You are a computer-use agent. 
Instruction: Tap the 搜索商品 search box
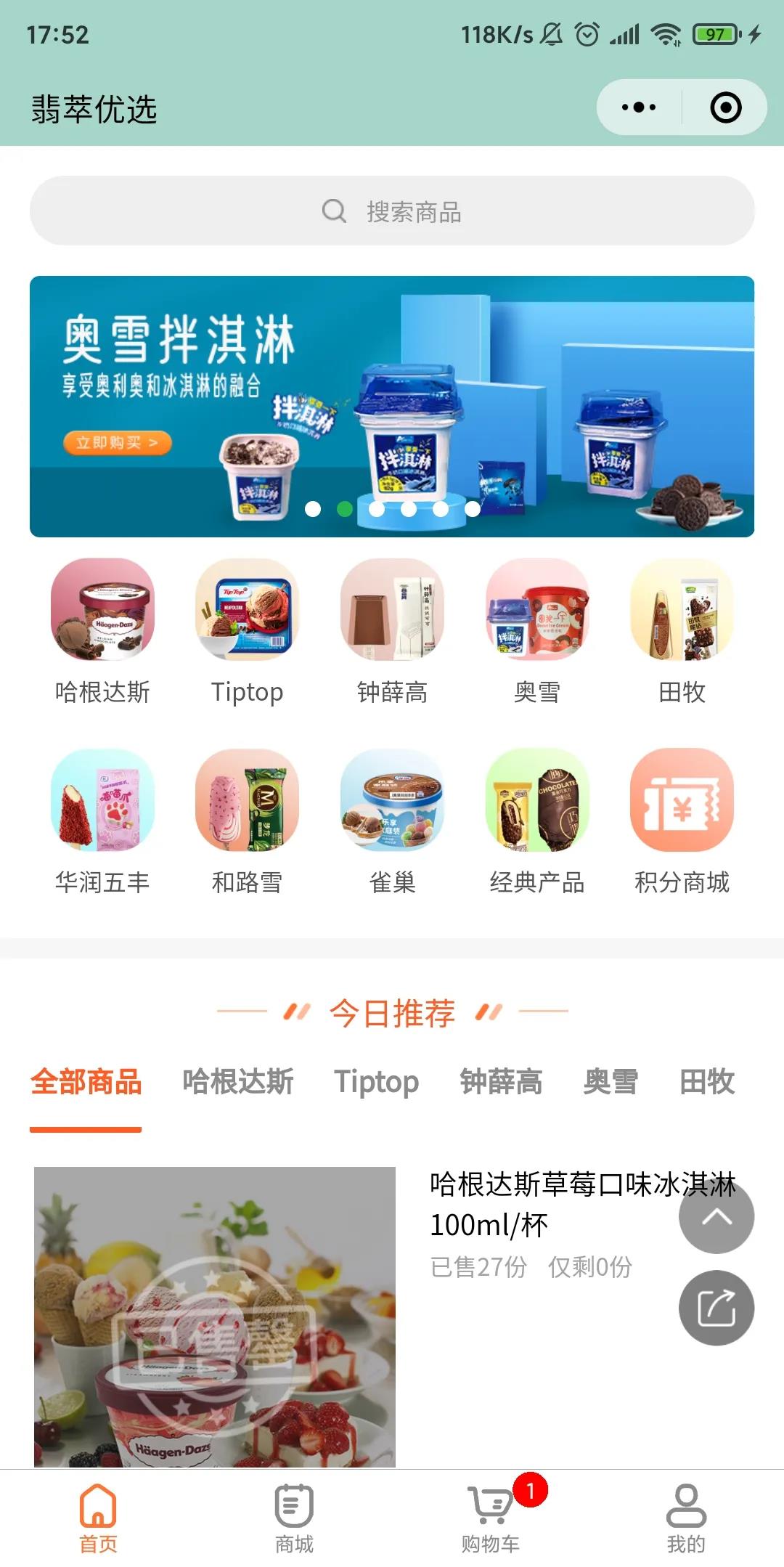point(392,211)
